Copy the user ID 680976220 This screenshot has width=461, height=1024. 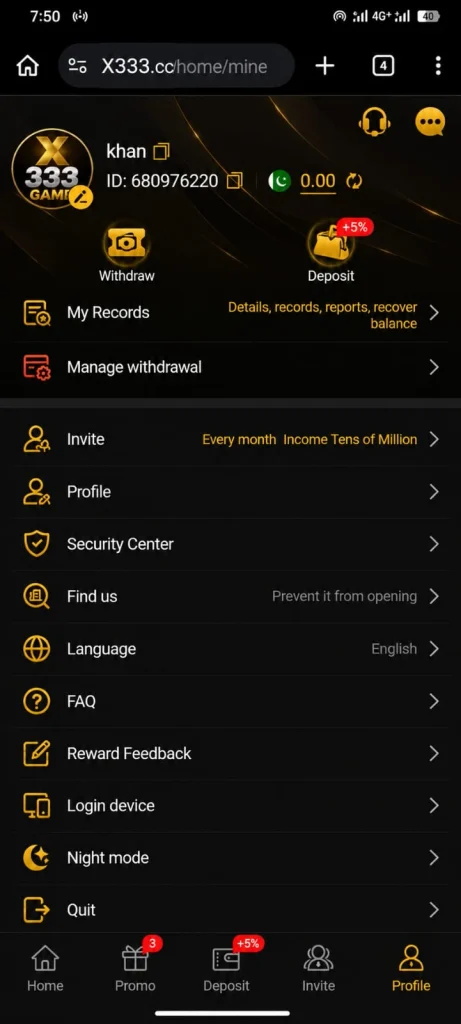(x=234, y=181)
